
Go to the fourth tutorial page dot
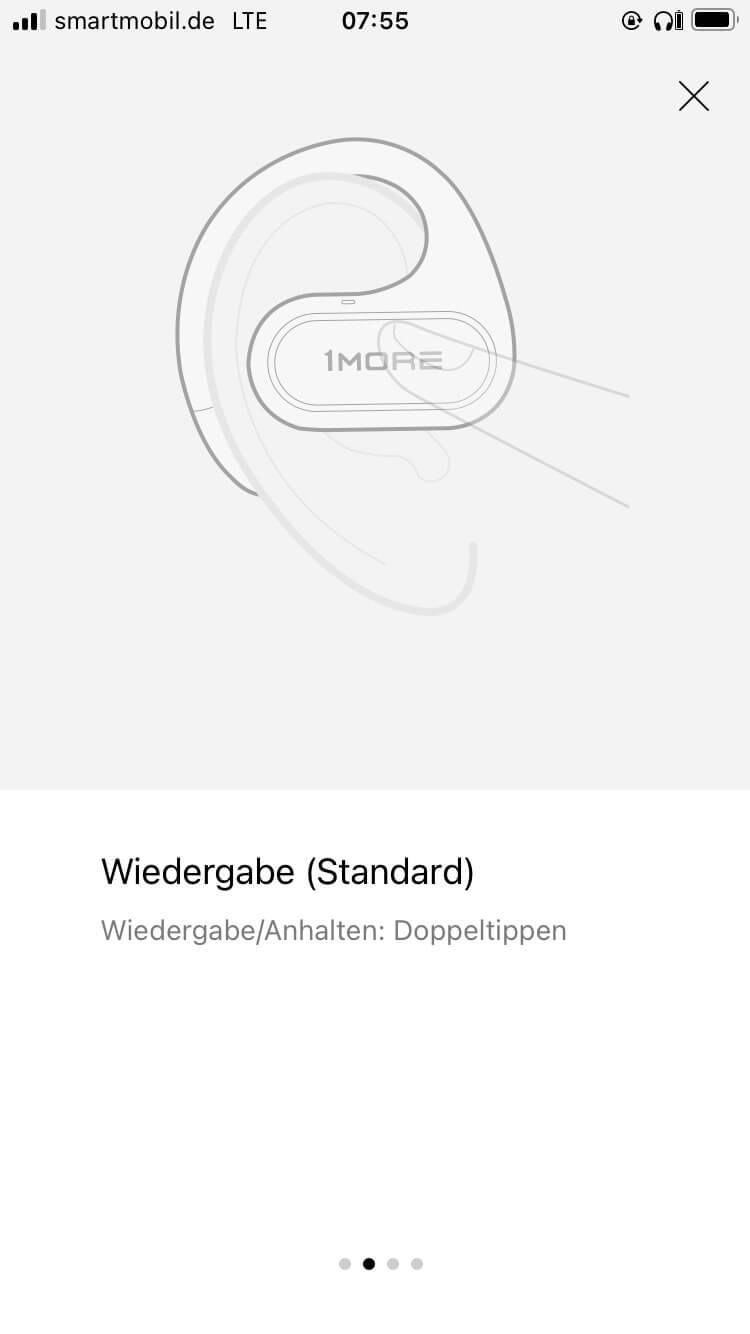tap(417, 1264)
